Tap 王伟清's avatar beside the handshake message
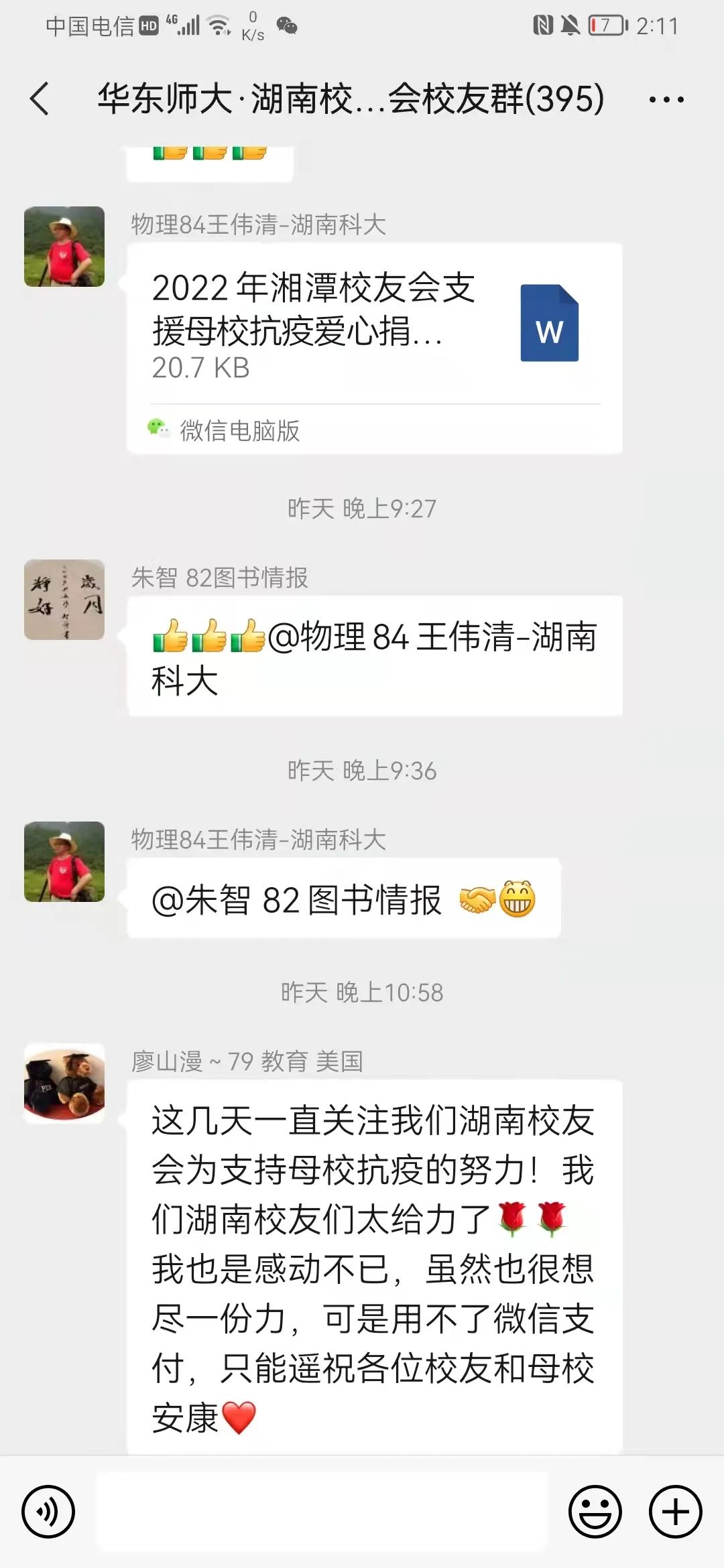 pos(64,862)
